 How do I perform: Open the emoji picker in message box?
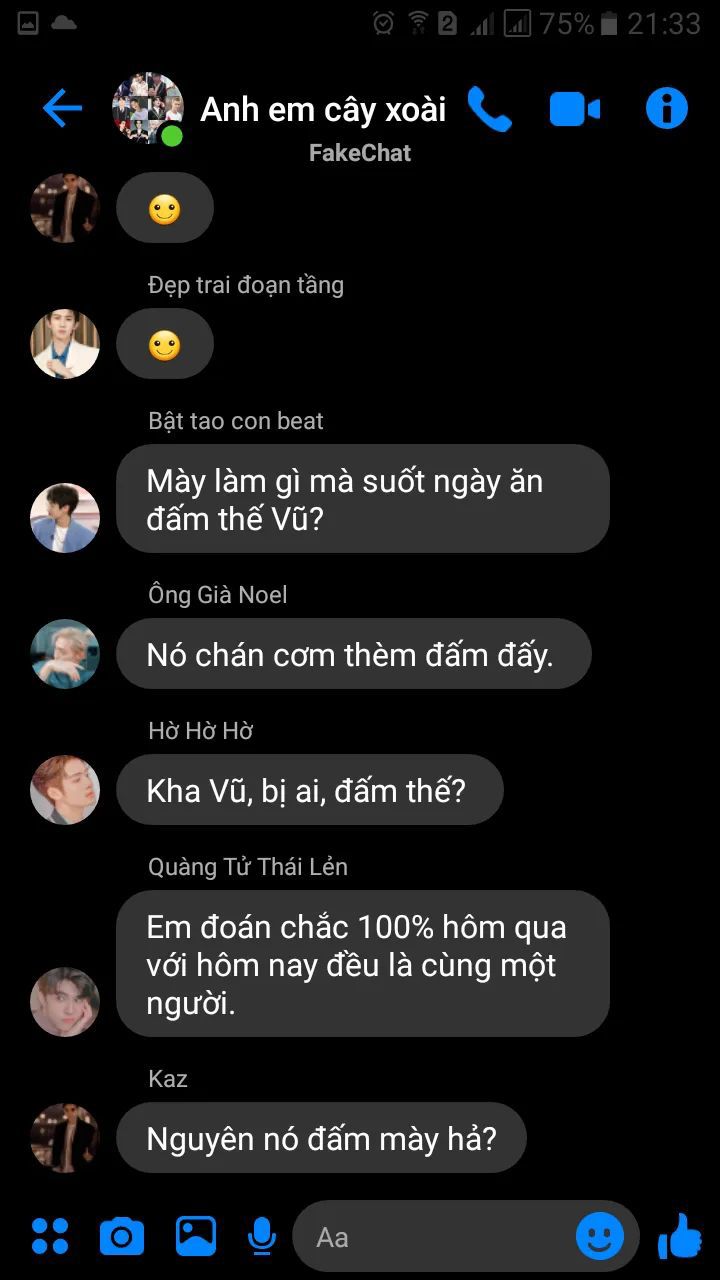(600, 1237)
